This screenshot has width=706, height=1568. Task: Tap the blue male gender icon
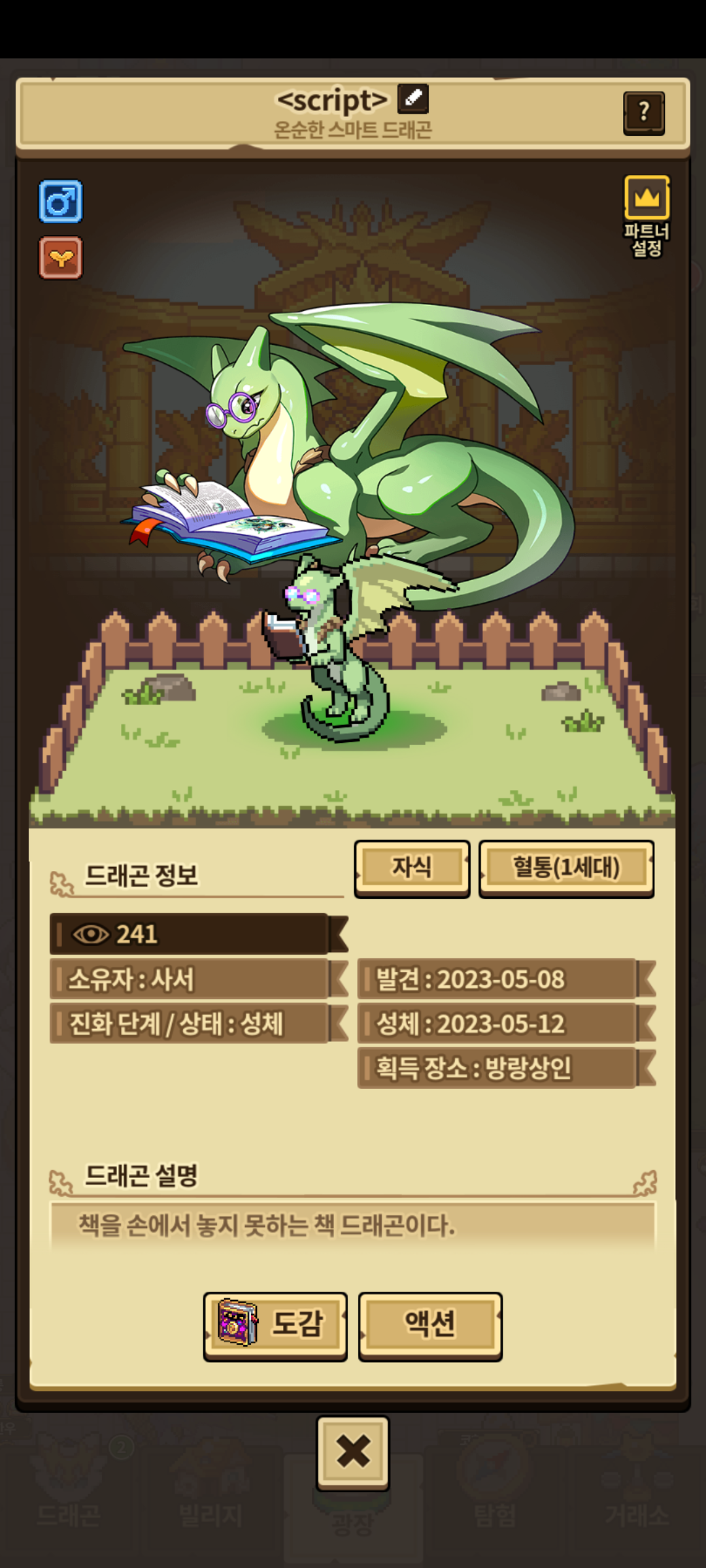point(61,201)
